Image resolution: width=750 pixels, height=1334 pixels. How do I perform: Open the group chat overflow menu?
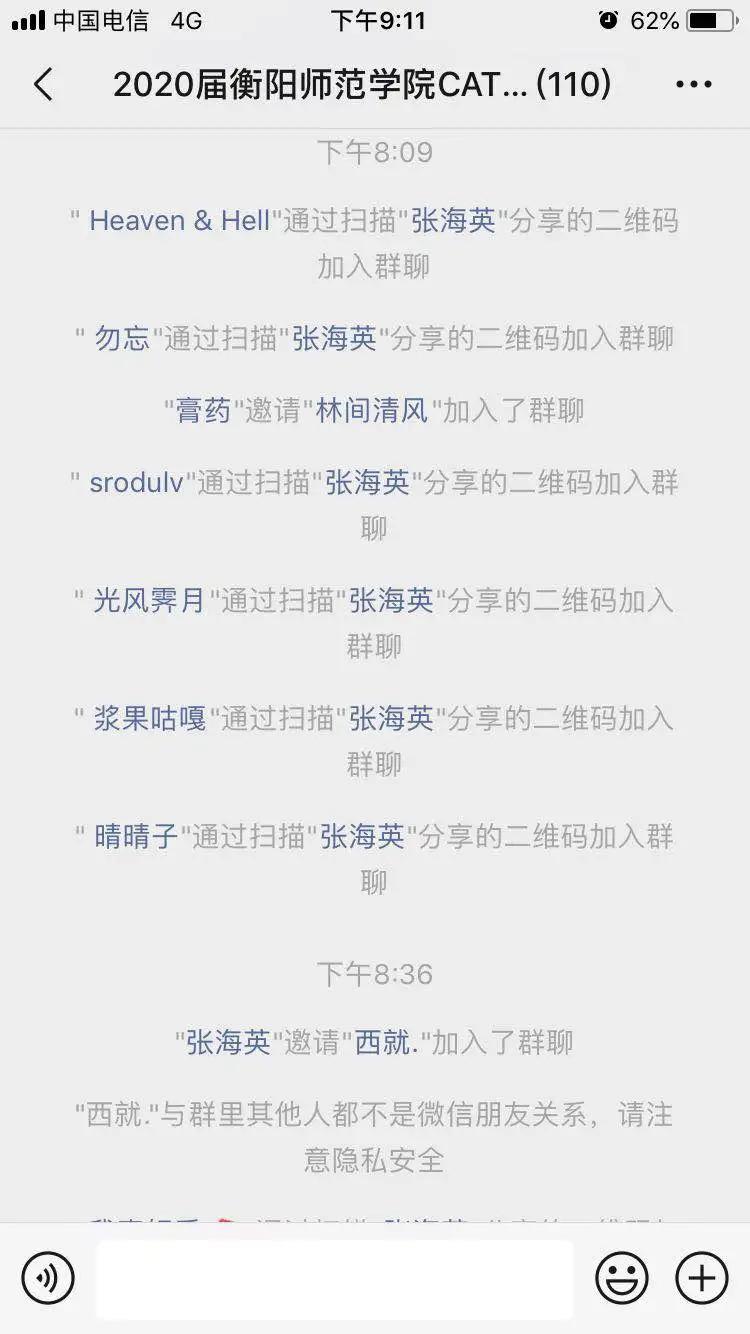pyautogui.click(x=693, y=85)
